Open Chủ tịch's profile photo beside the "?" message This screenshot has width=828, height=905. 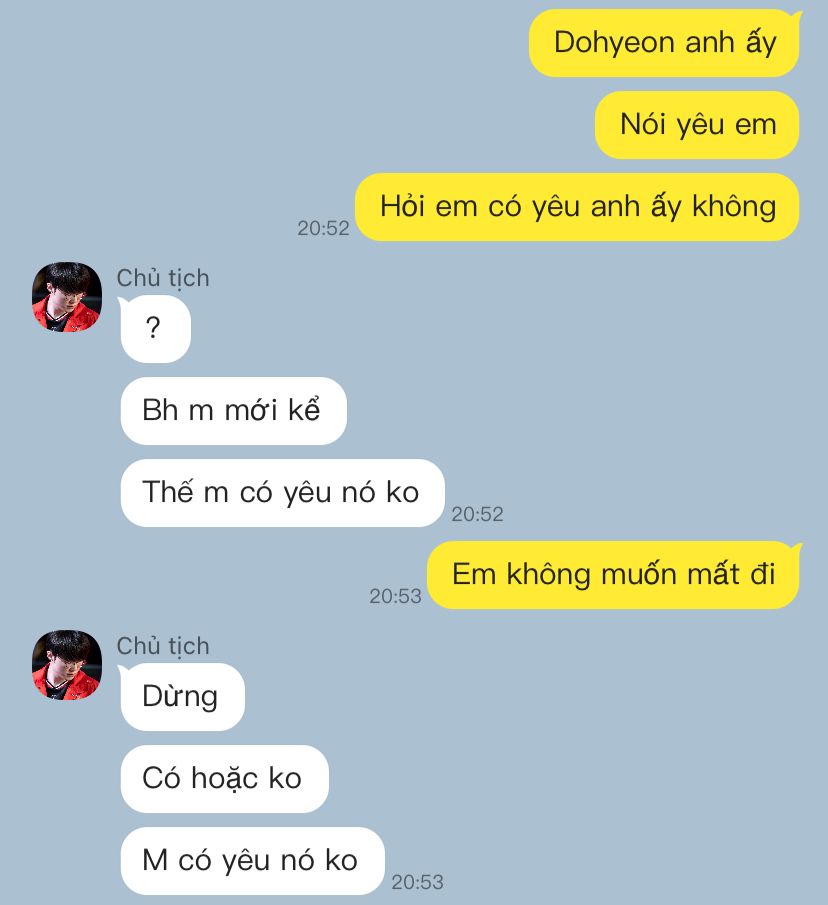pos(67,297)
